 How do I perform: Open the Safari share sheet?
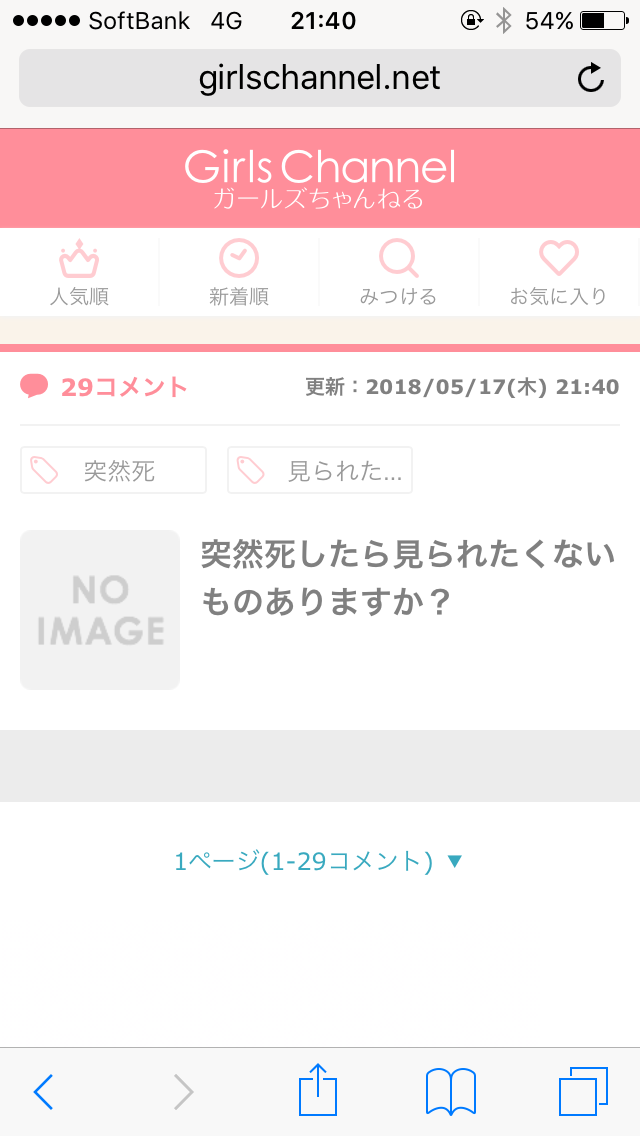(319, 1089)
